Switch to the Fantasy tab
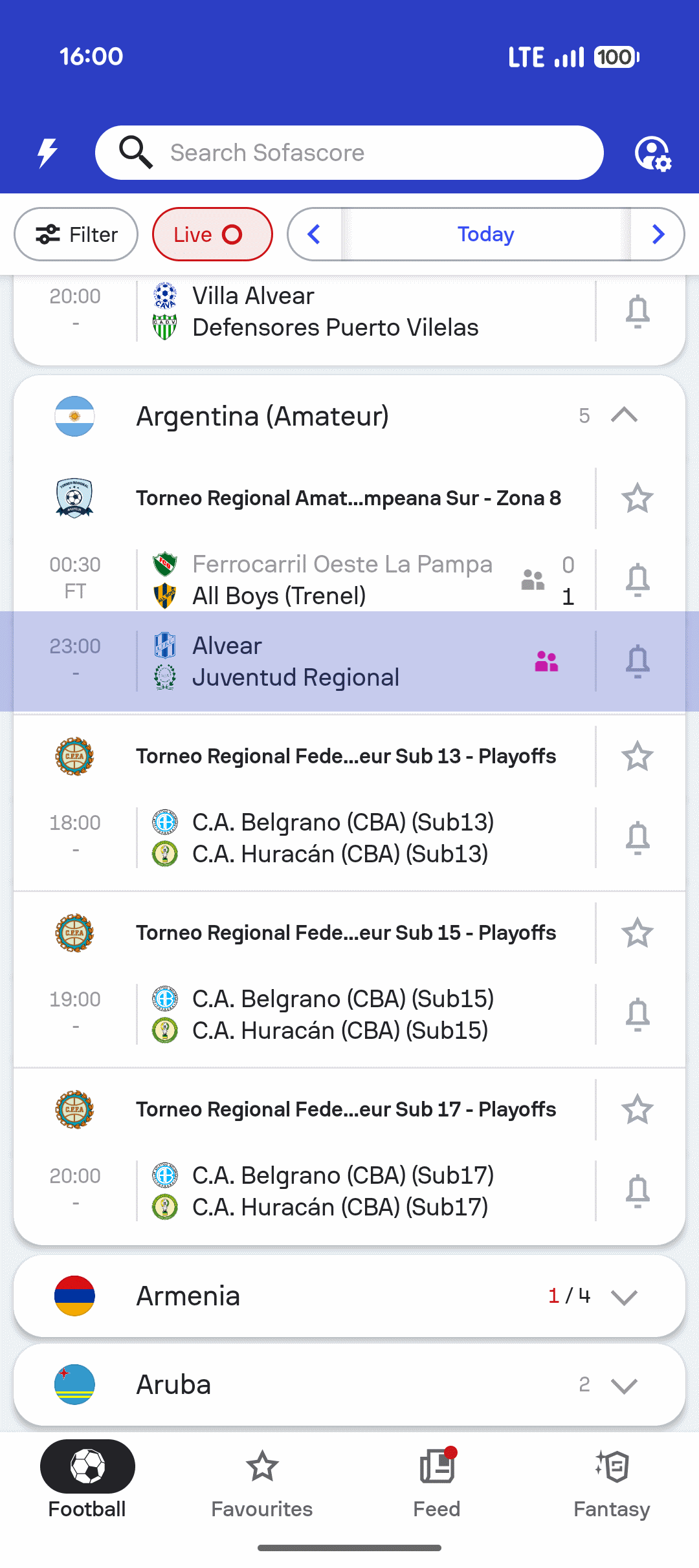Image resolution: width=699 pixels, height=1568 pixels. pos(612,1481)
